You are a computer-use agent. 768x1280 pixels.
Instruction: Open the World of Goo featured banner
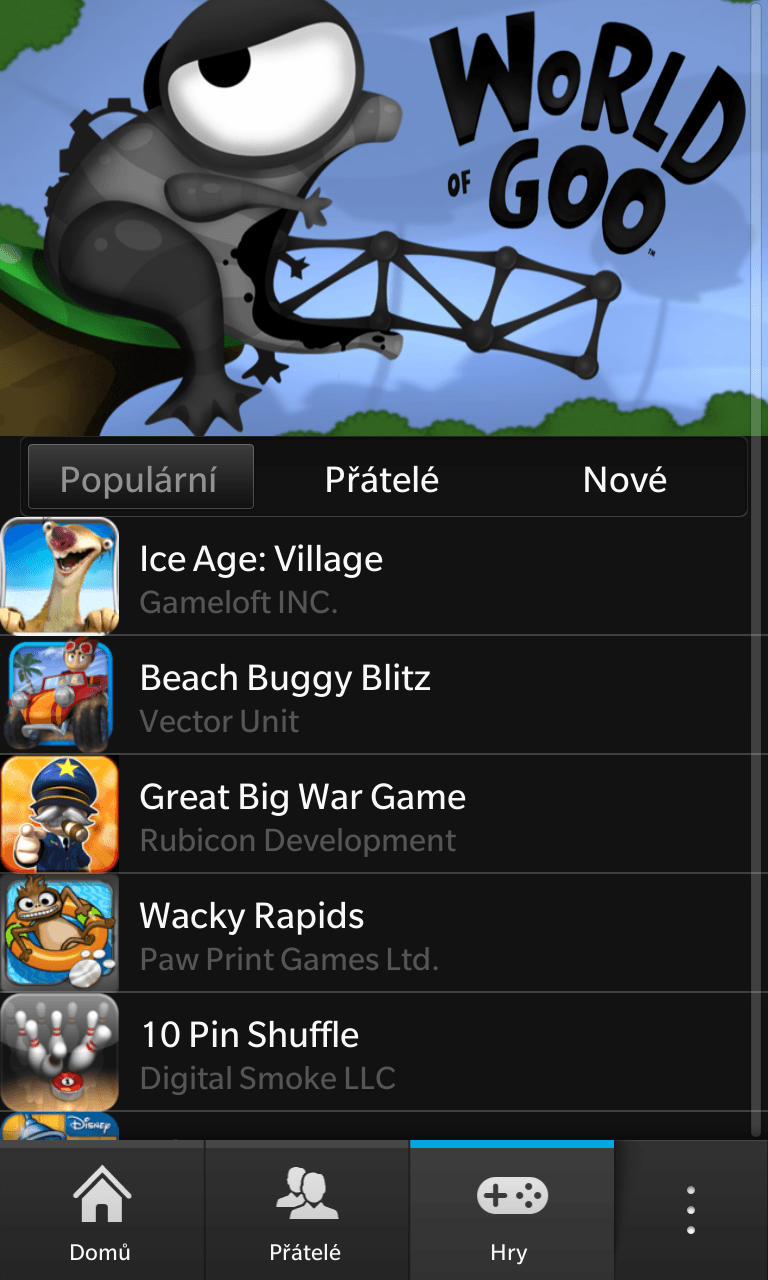[384, 218]
